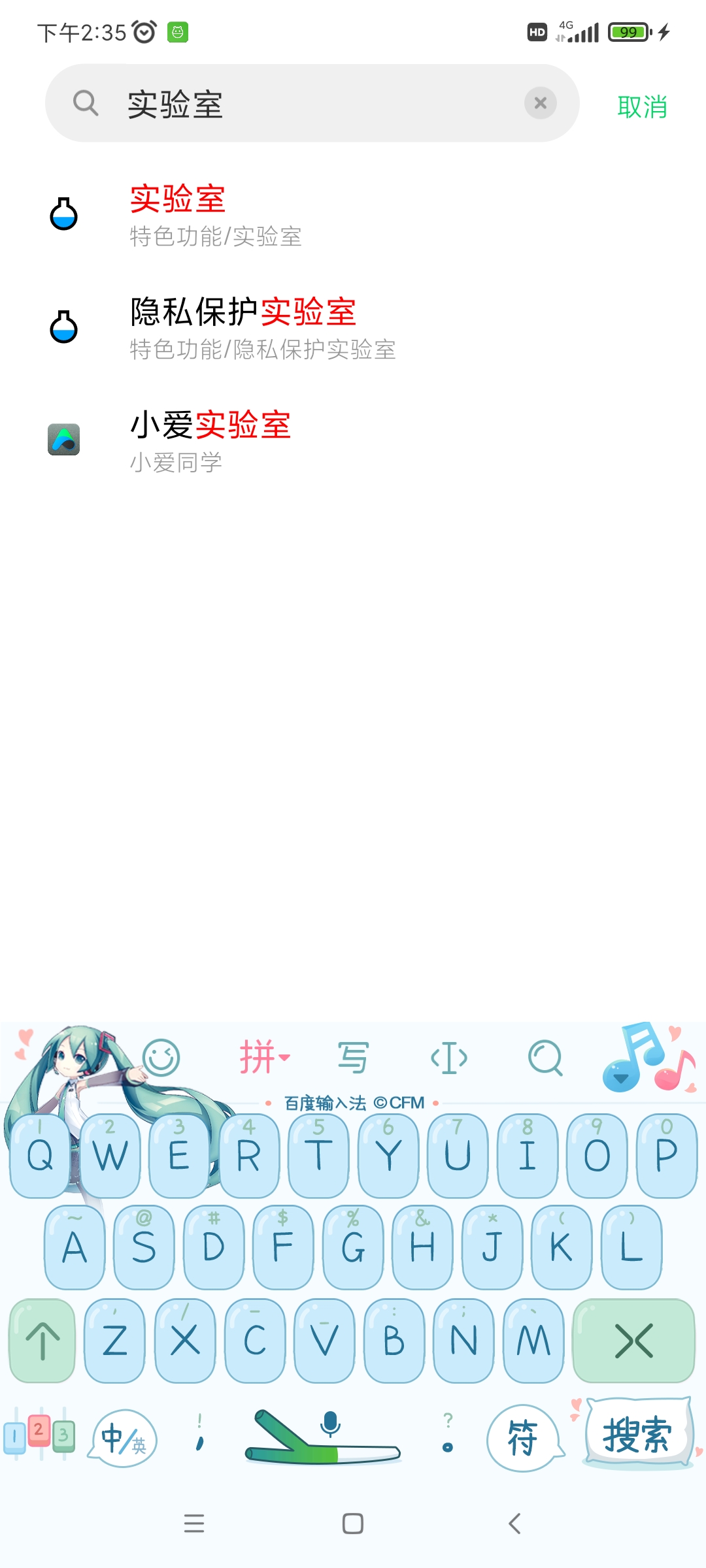
Task: Tap the keyboard shift arrow key
Action: coord(42,1341)
